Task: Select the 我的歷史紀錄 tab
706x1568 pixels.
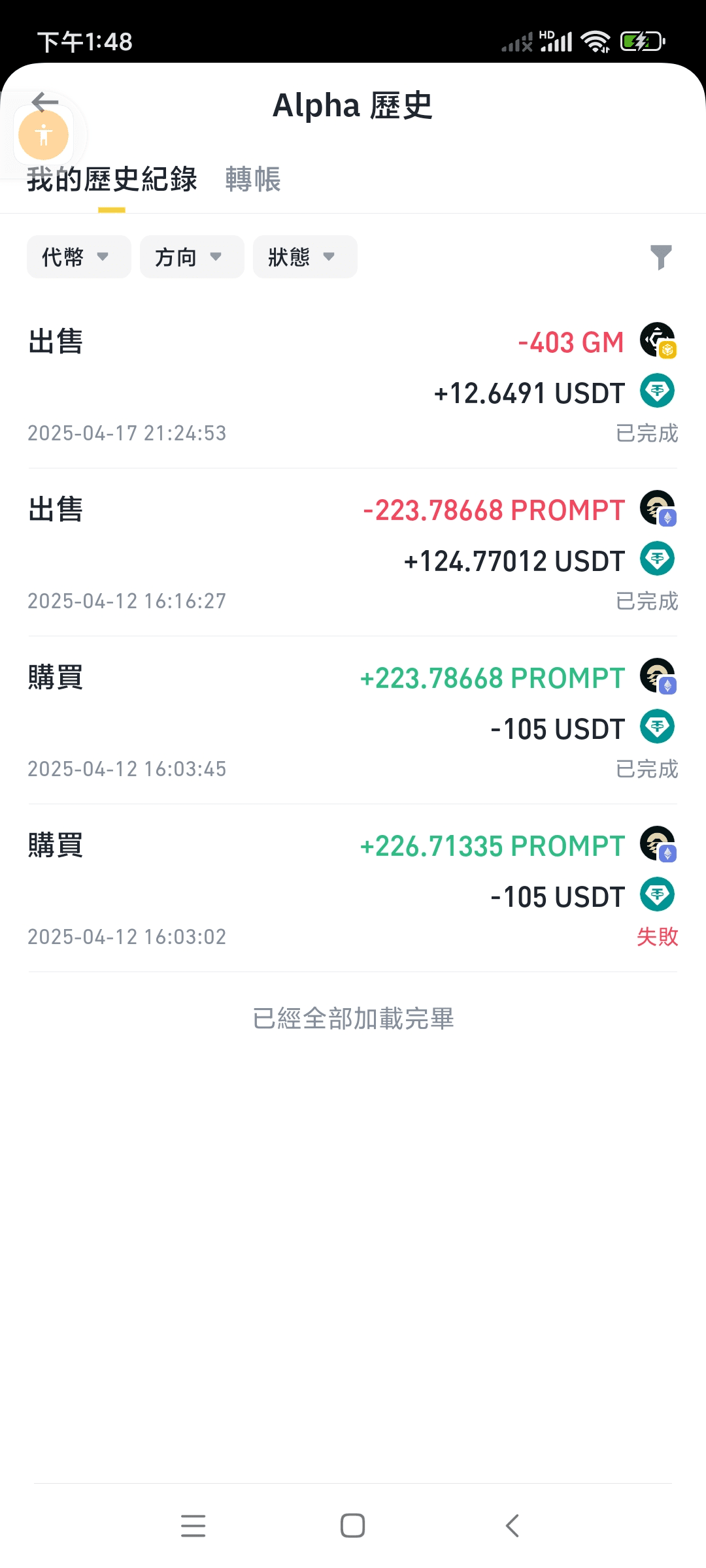Action: tap(112, 180)
